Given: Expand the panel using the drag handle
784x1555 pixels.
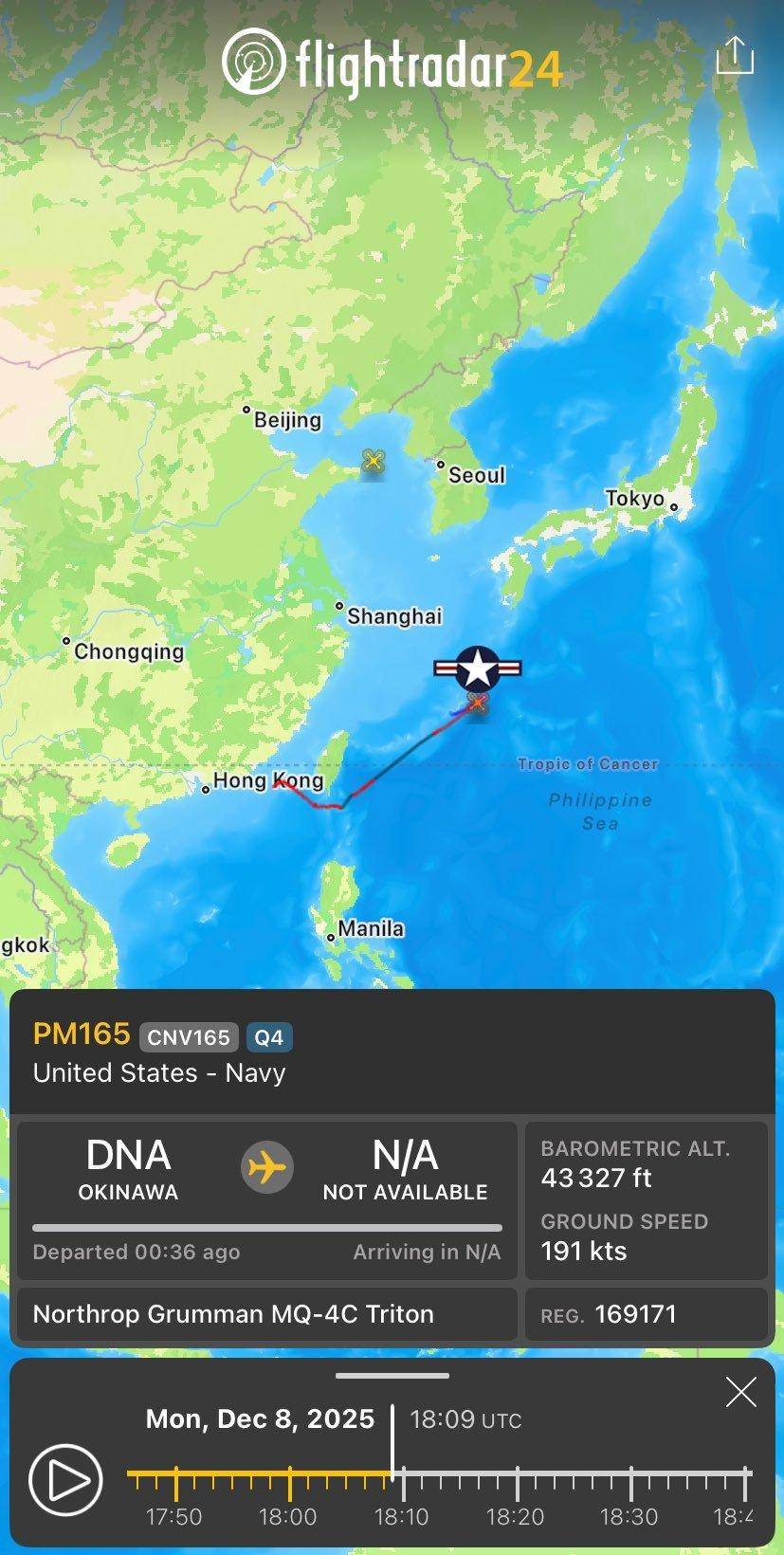Looking at the screenshot, I should [x=392, y=1375].
